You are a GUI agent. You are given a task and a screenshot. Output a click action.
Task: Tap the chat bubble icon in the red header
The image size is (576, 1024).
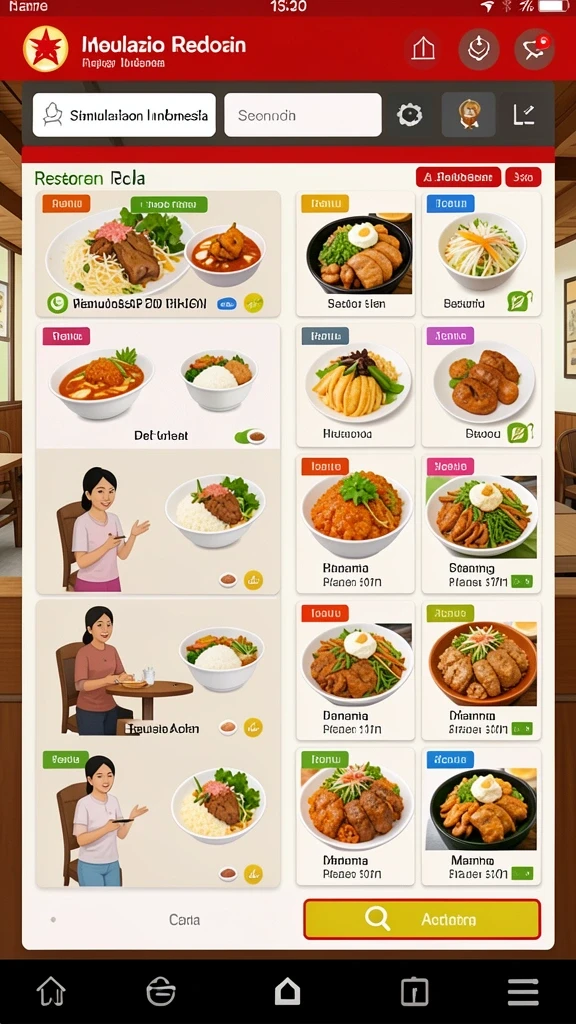pos(534,49)
